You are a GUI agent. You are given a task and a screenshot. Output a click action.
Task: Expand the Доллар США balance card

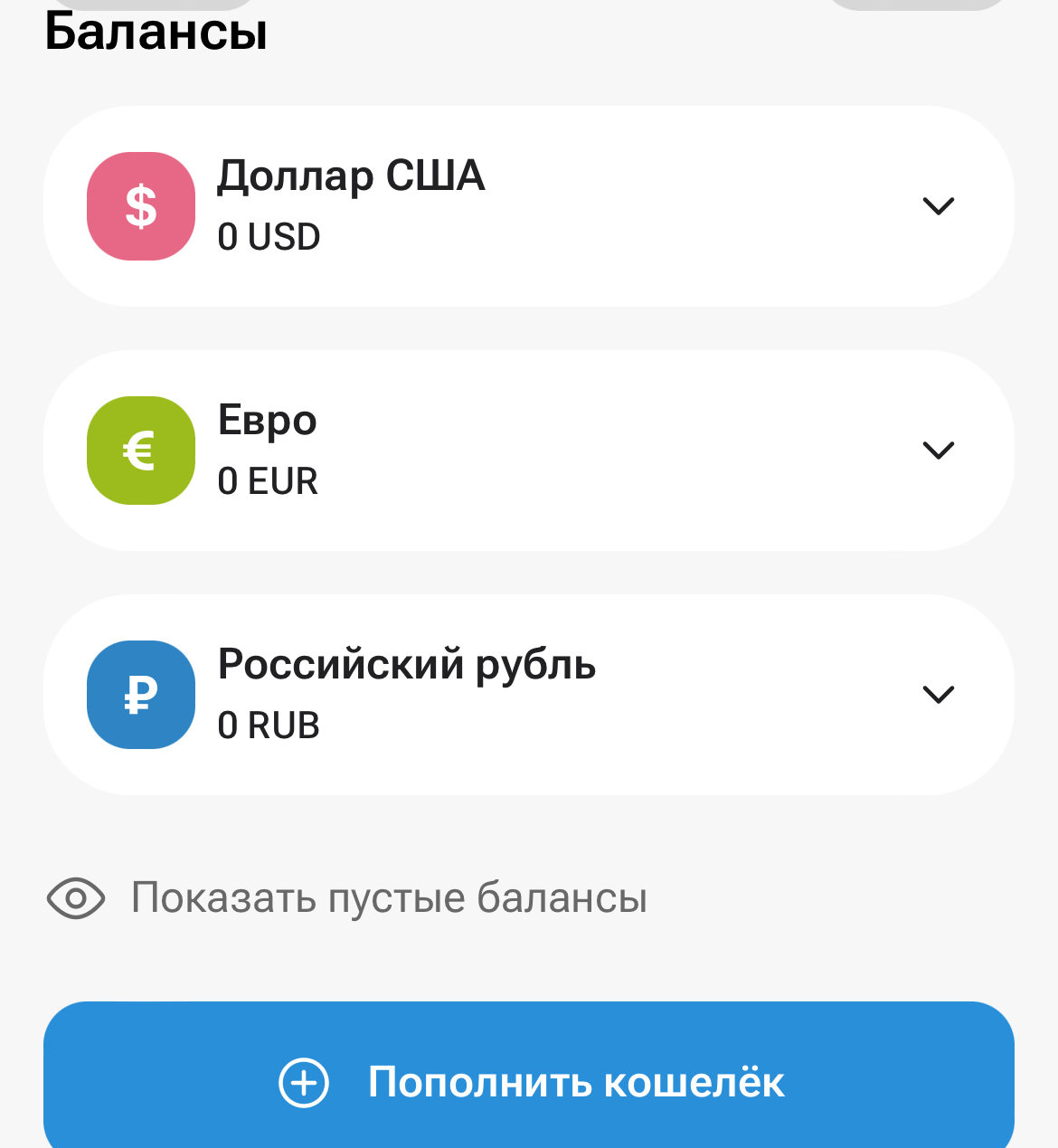[x=938, y=206]
